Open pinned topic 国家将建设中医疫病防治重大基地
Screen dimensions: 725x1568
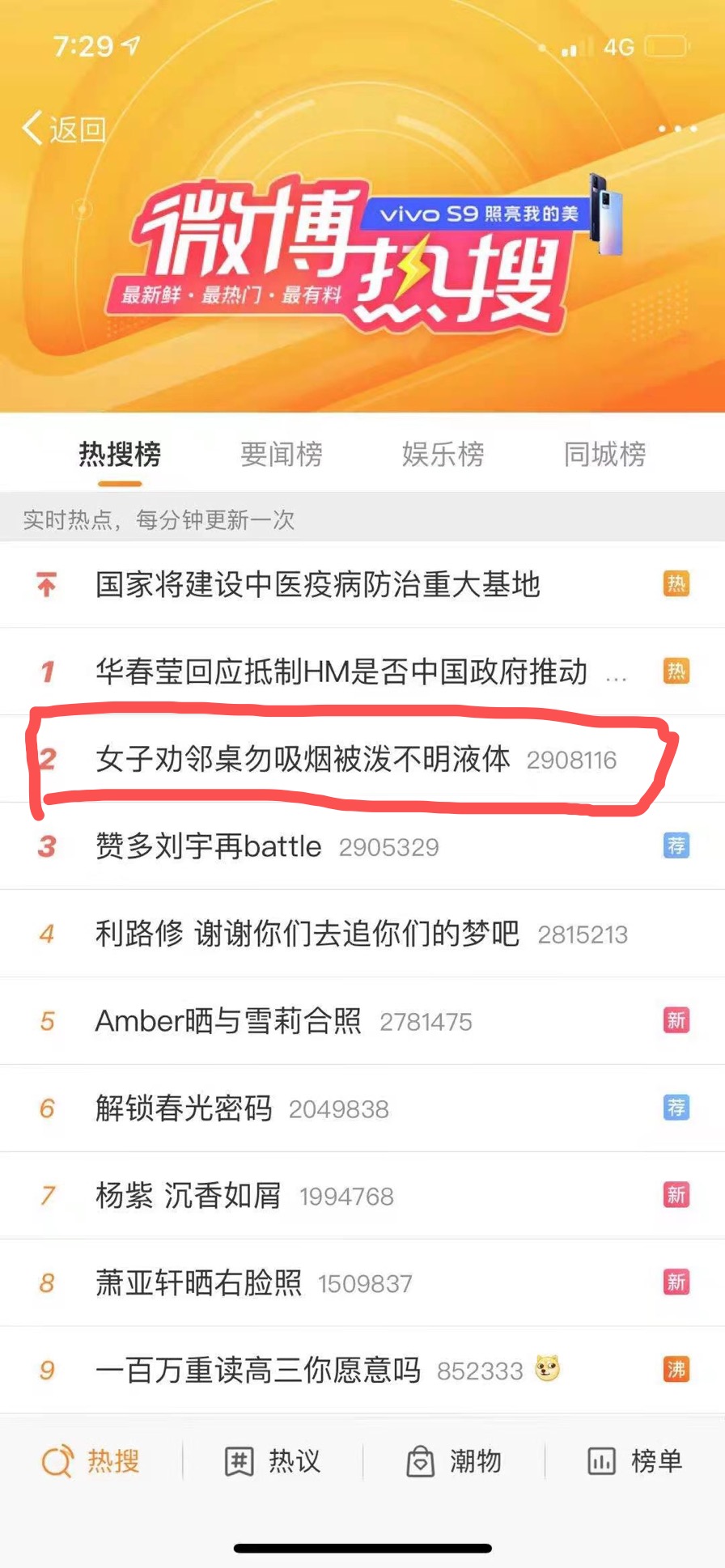(x=317, y=584)
